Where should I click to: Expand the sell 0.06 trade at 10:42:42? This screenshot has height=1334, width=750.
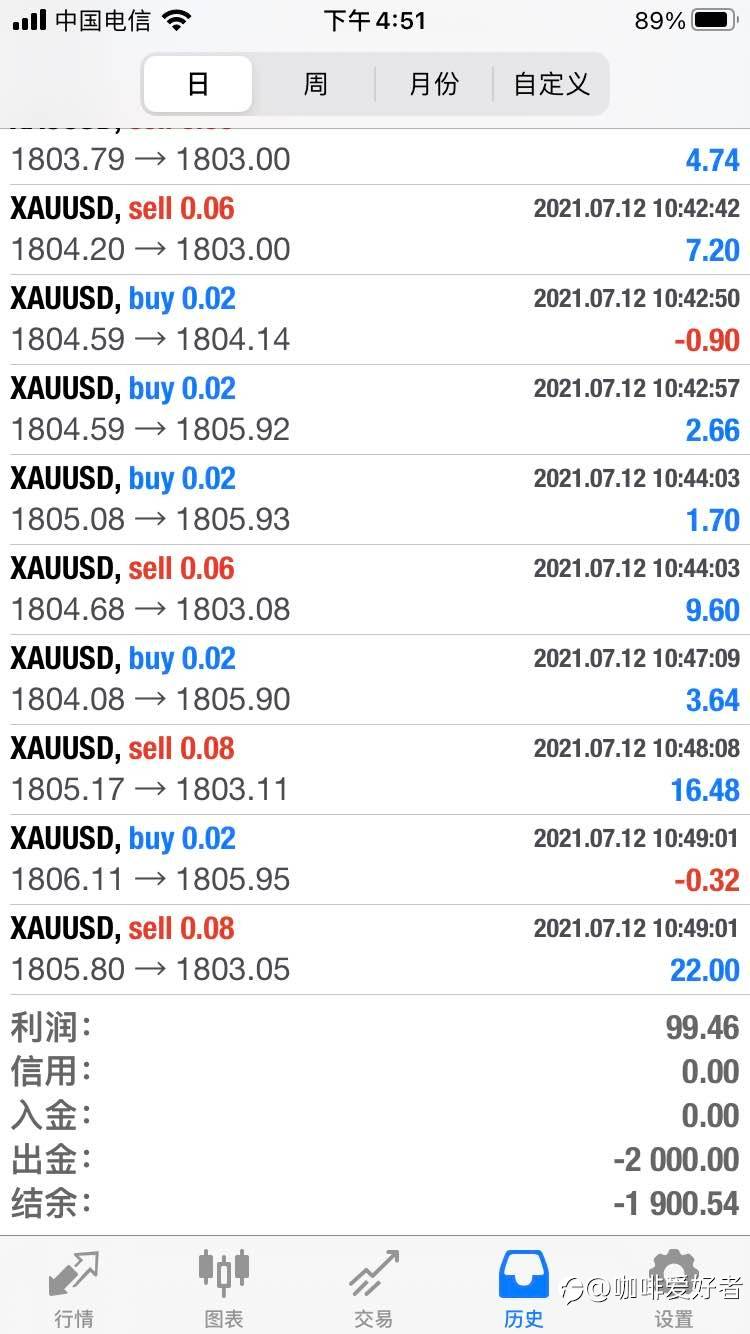pyautogui.click(x=375, y=230)
